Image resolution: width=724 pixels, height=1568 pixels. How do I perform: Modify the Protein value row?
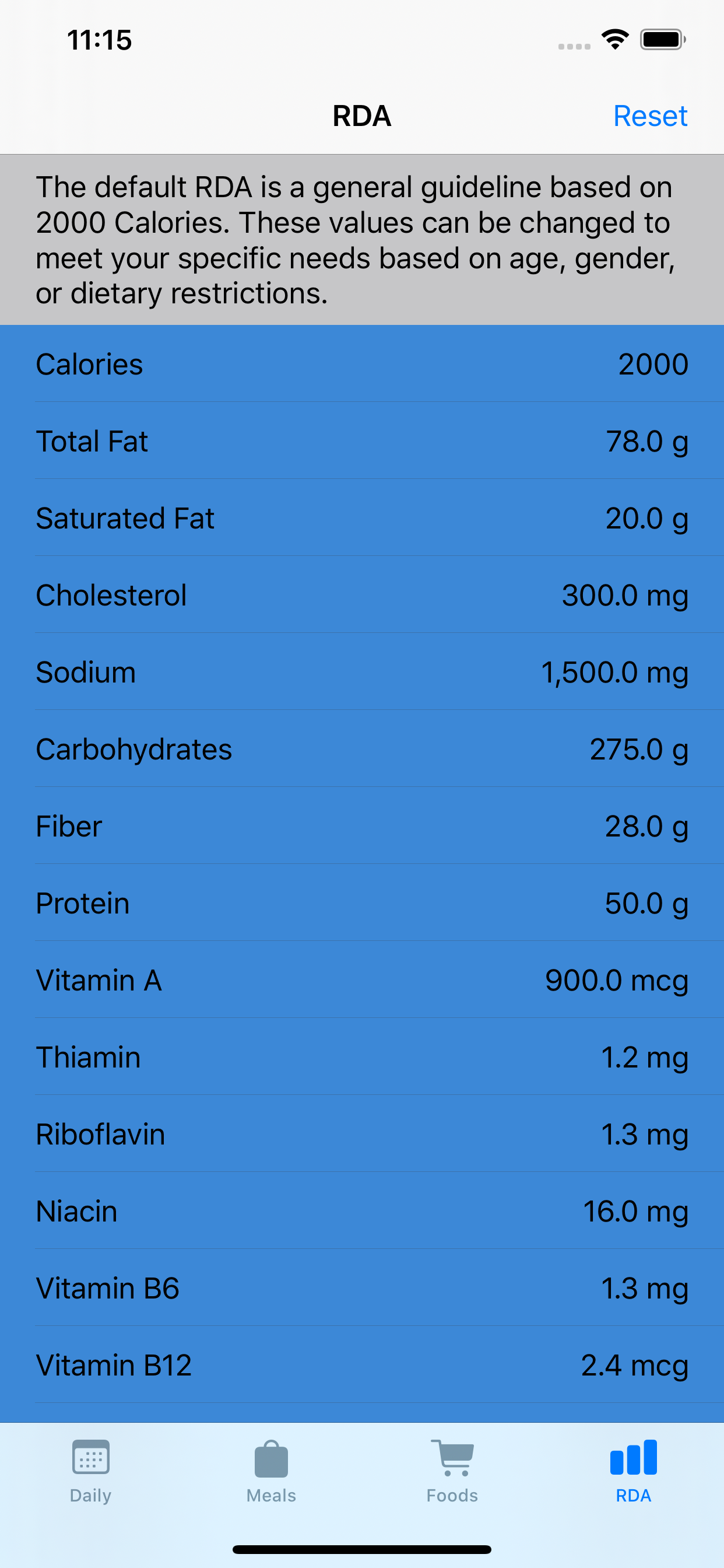tap(362, 902)
